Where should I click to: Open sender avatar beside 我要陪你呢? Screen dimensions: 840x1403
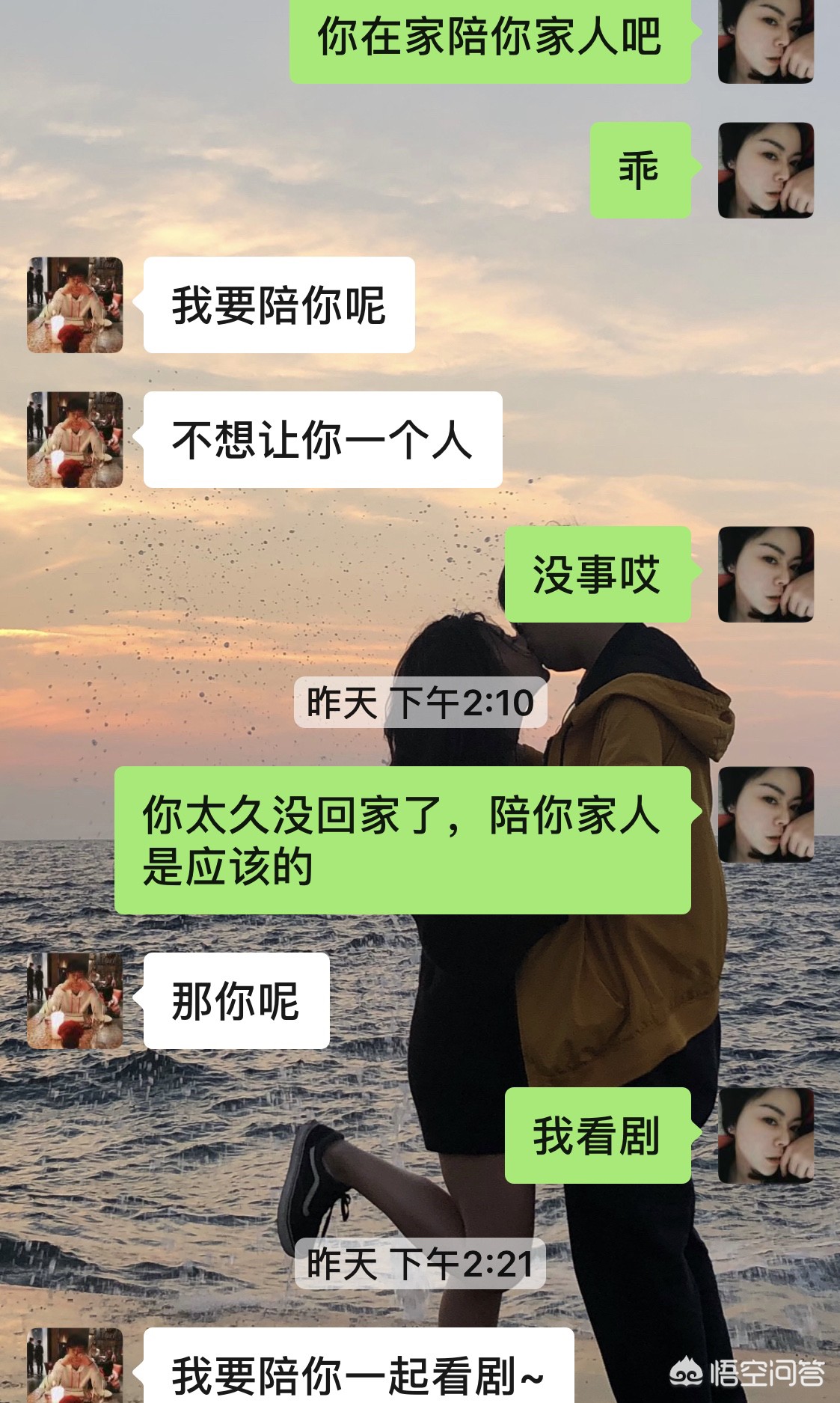pos(75,305)
